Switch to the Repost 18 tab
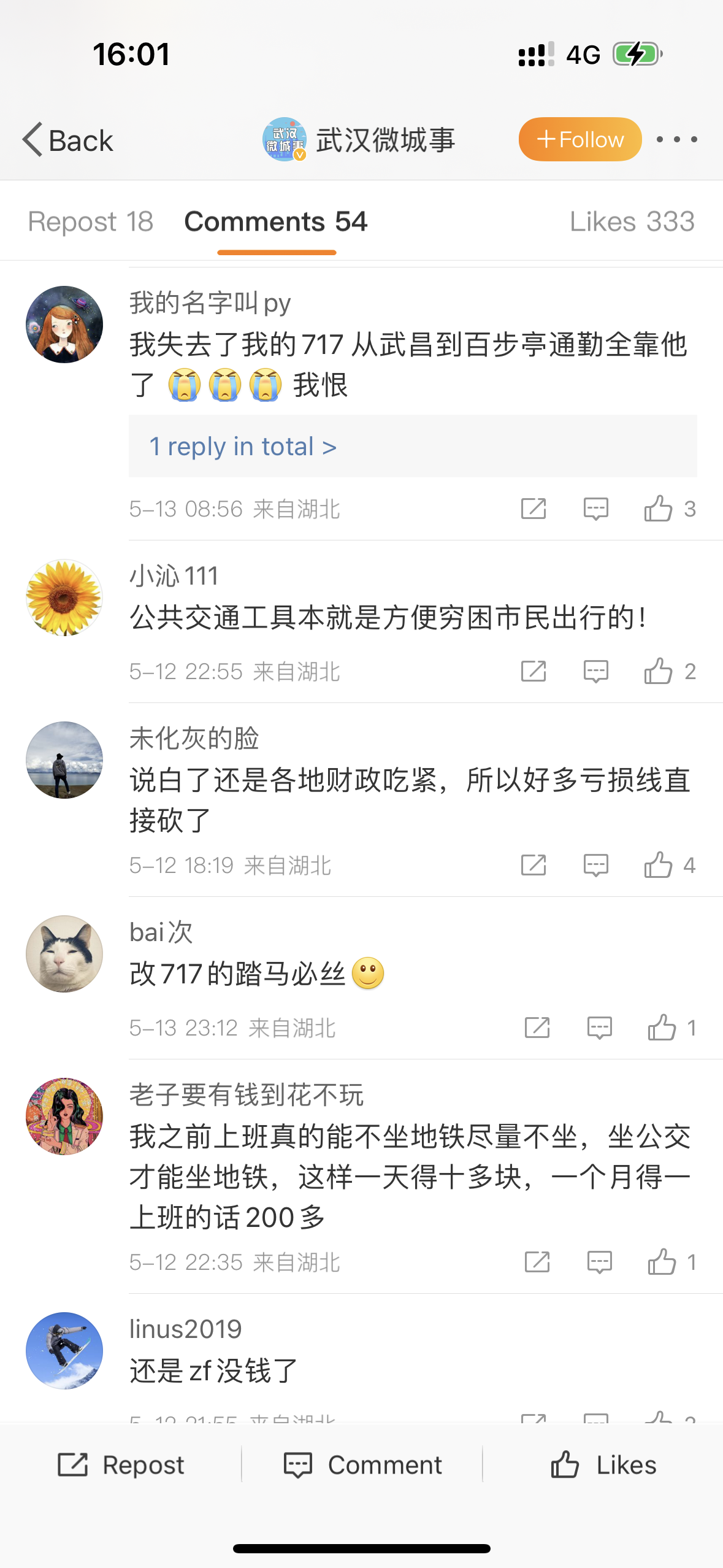This screenshot has height=1568, width=723. [91, 221]
